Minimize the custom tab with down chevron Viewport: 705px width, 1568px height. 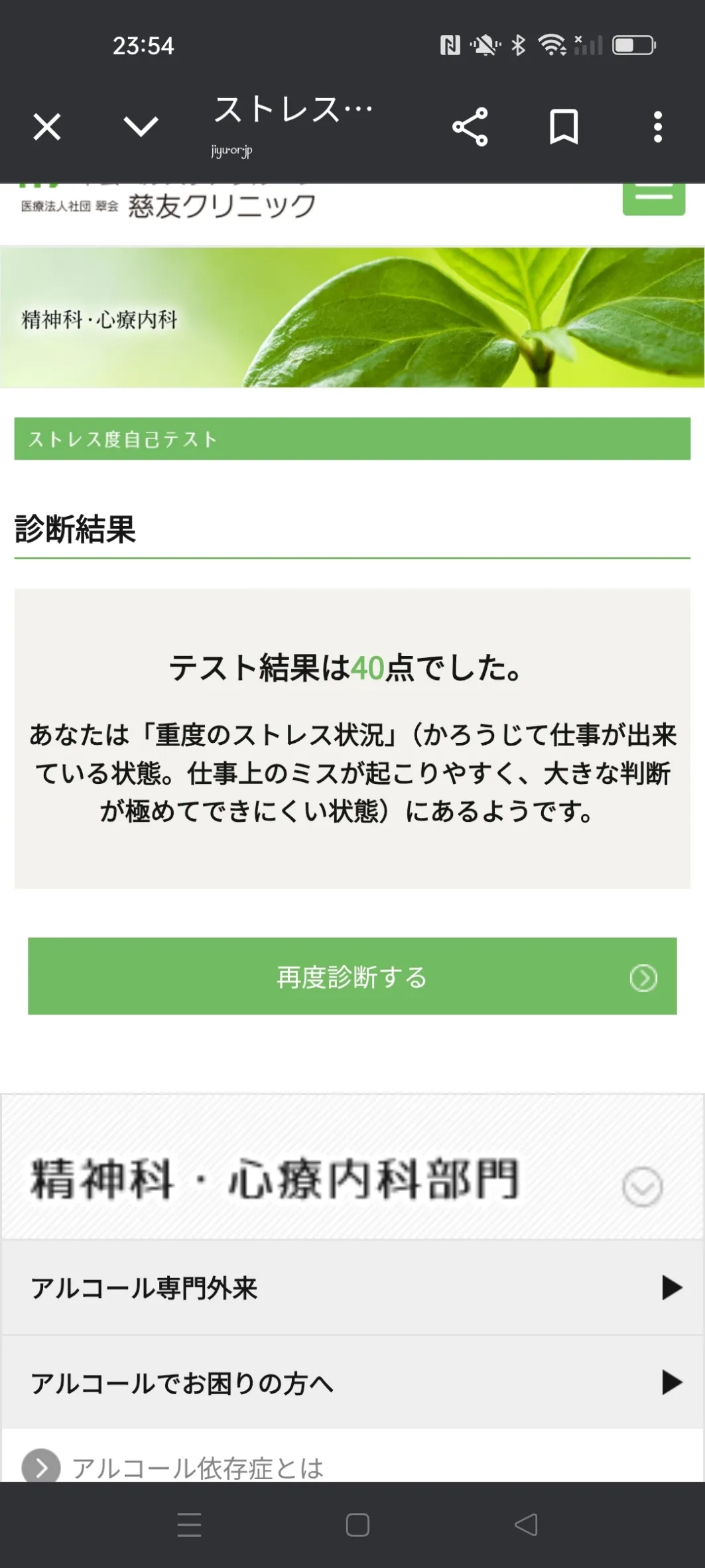141,126
